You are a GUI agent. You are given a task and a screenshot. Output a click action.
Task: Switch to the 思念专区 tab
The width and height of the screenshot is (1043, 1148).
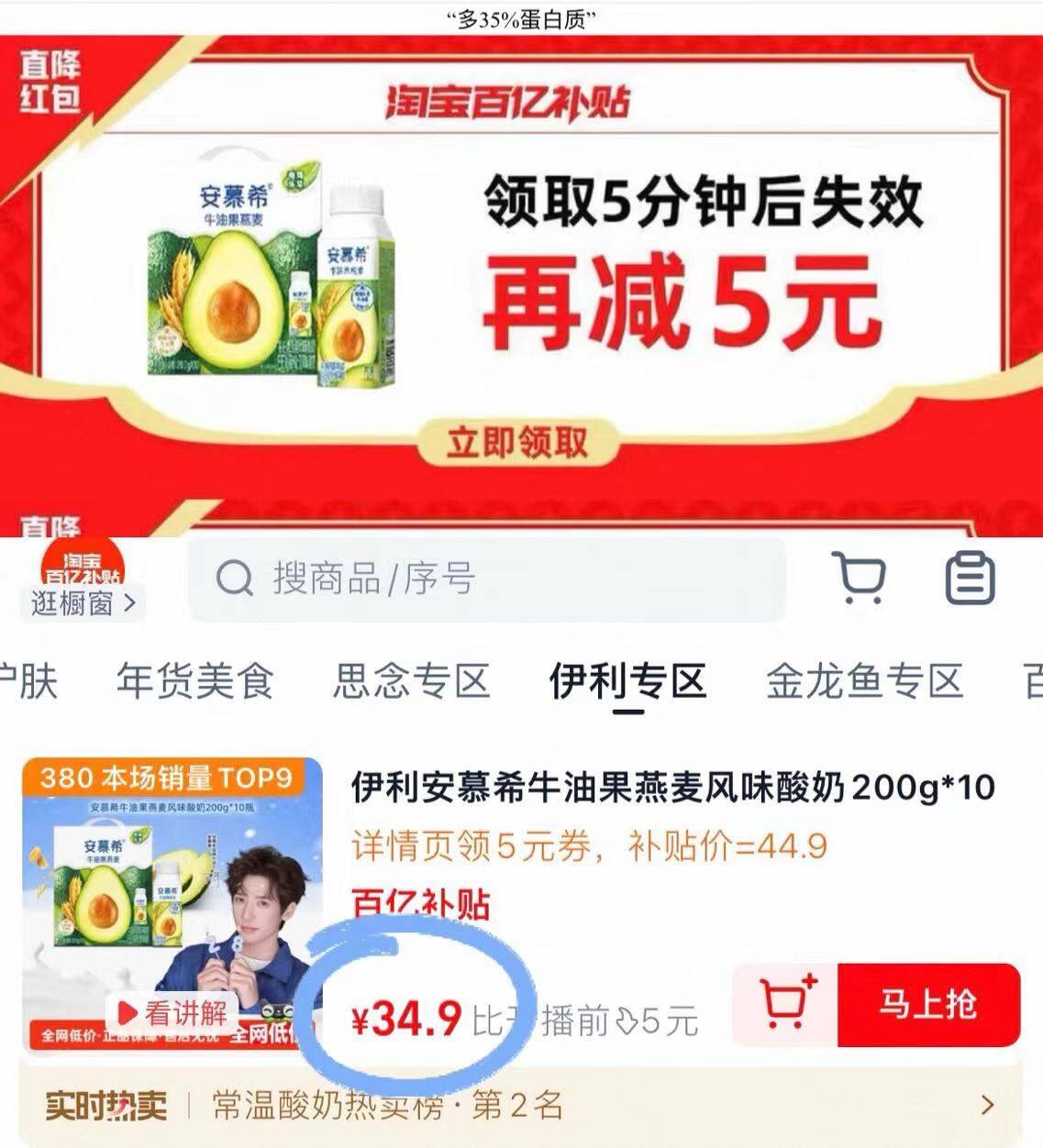411,681
